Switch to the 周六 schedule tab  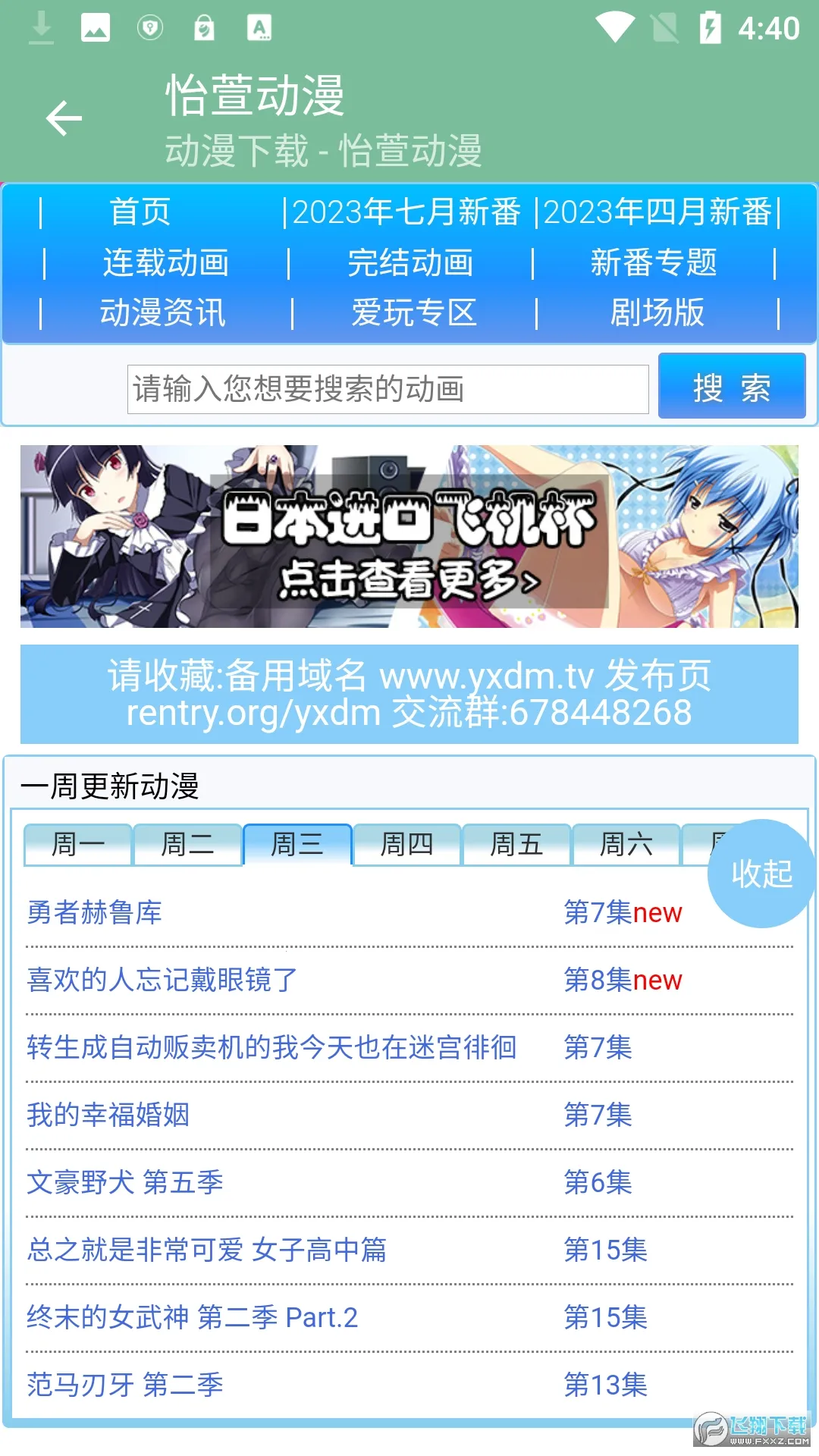pyautogui.click(x=626, y=844)
